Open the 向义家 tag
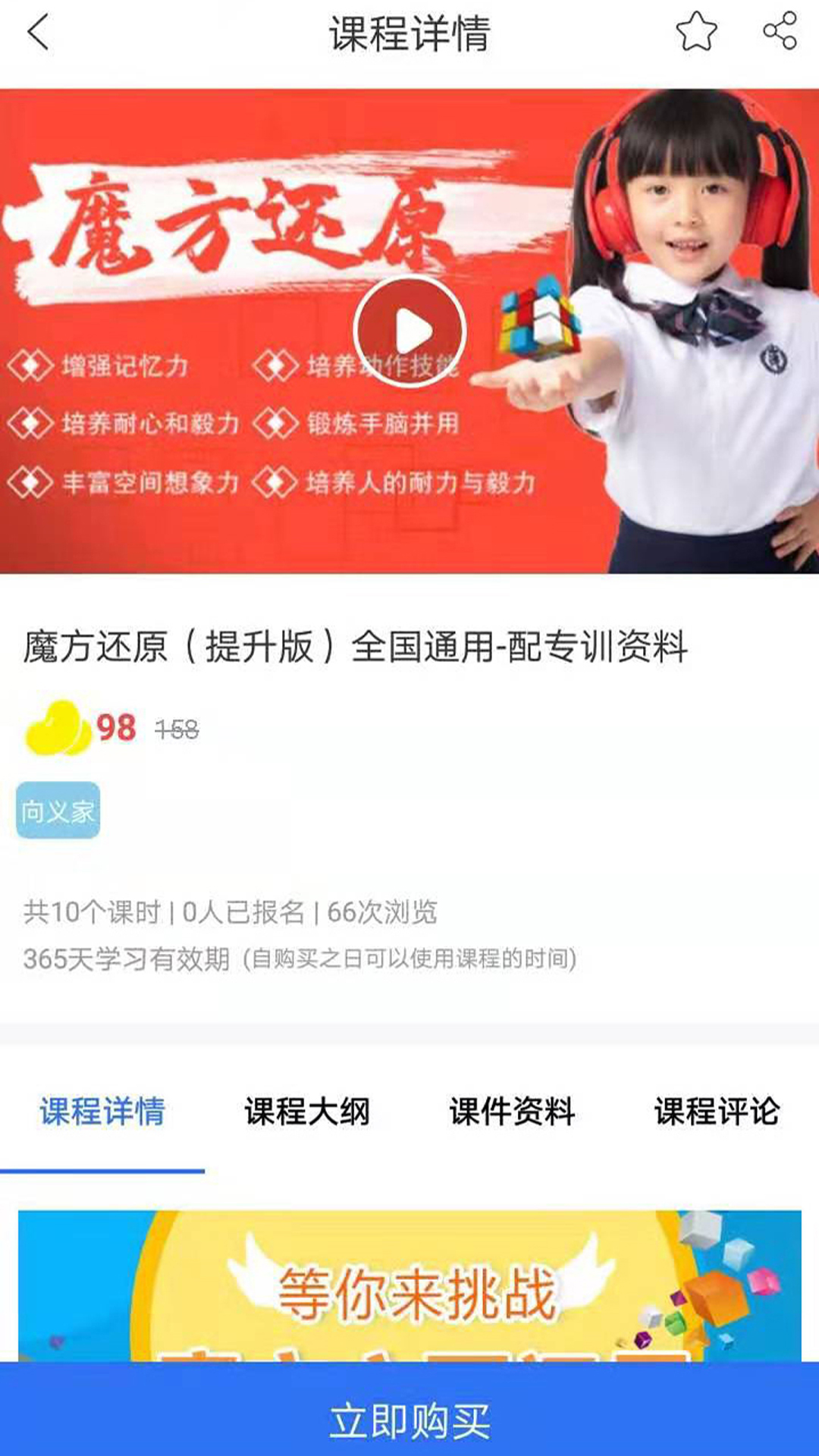819x1456 pixels. [58, 811]
